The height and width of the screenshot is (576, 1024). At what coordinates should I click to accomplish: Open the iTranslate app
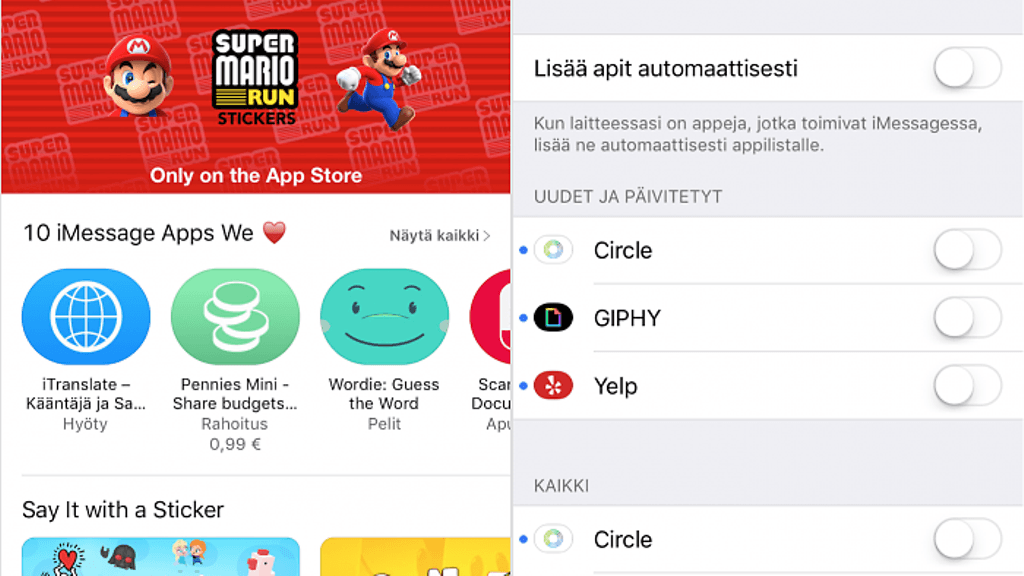(86, 316)
